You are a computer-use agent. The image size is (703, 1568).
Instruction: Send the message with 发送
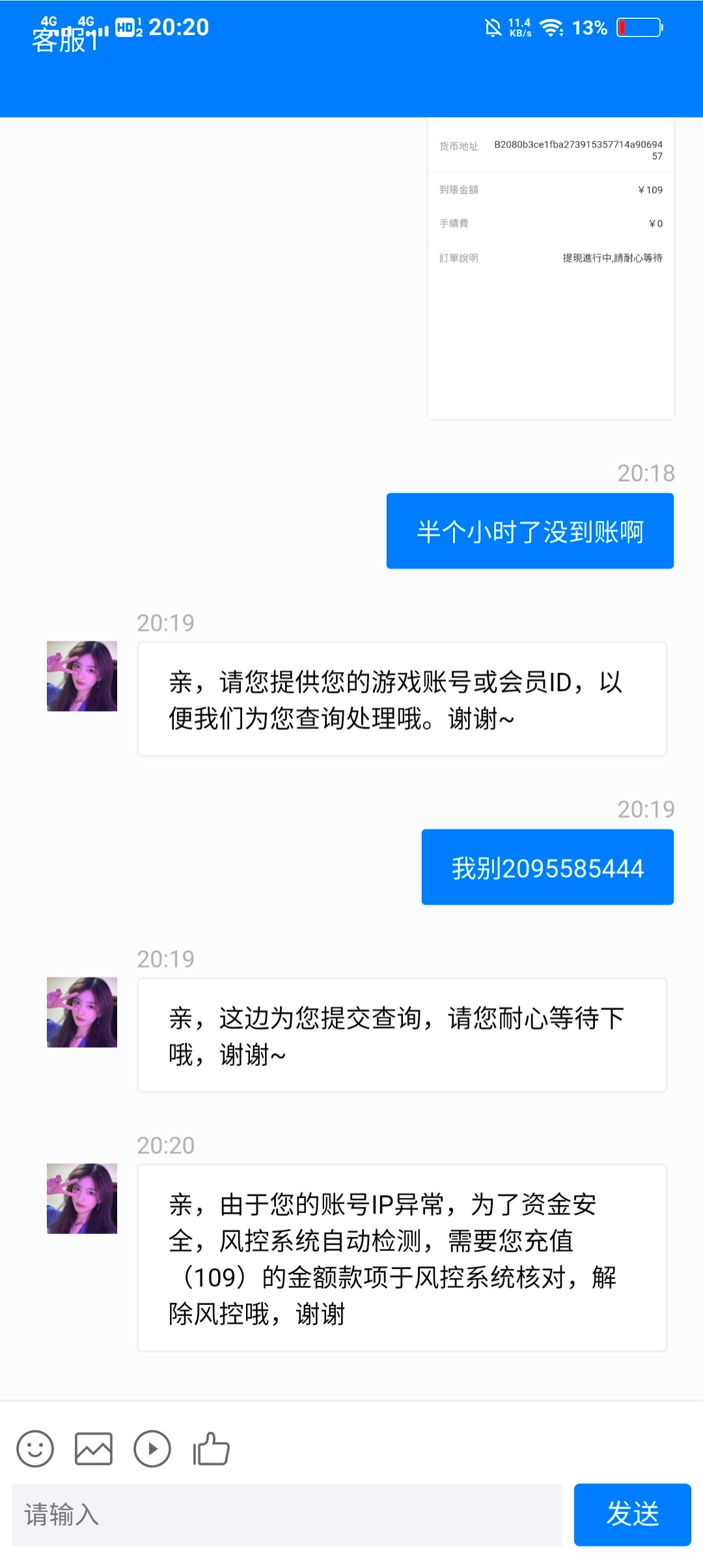[x=632, y=1515]
